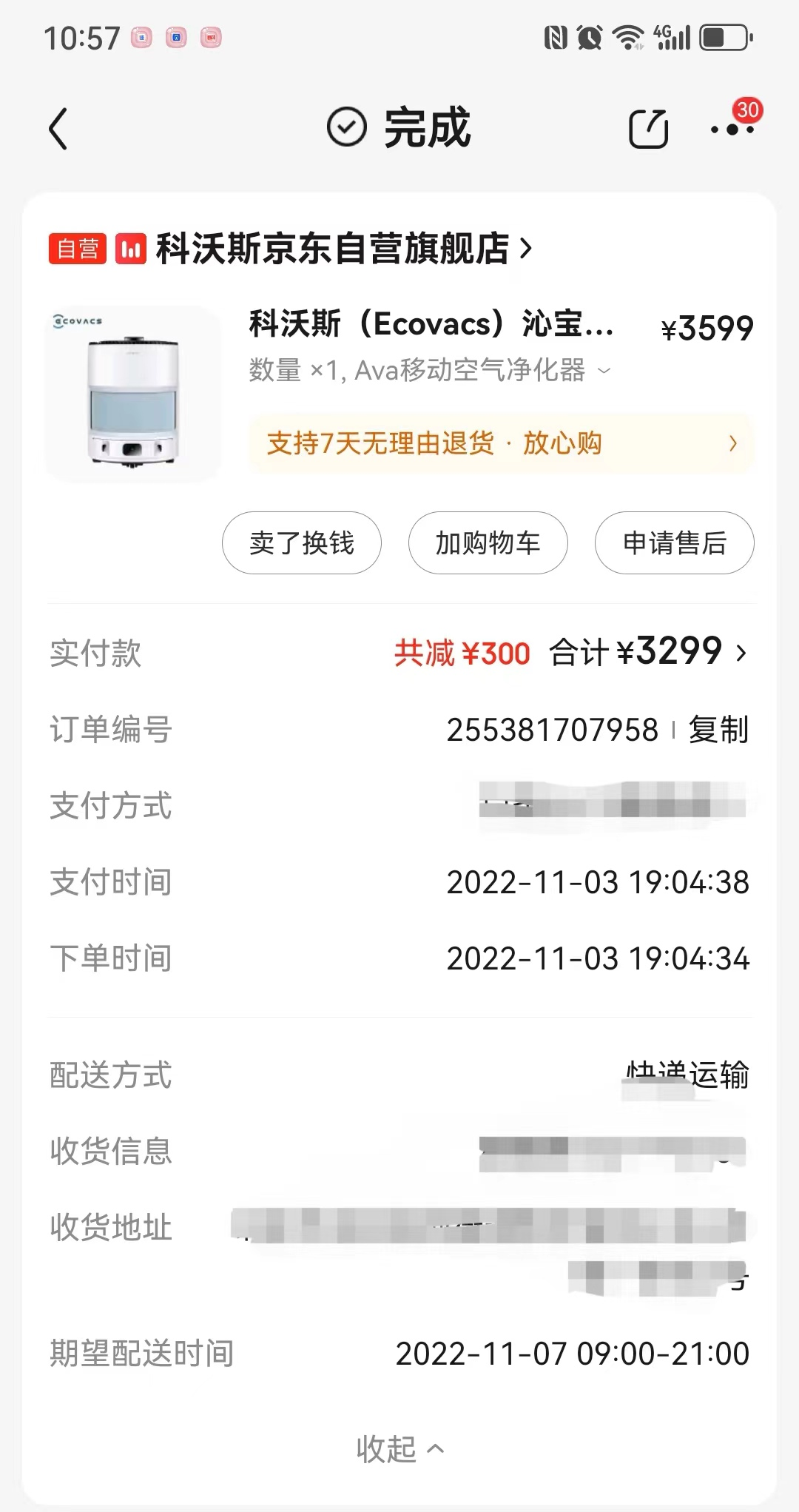
Task: Request after-sales with 申请售后
Action: (675, 543)
